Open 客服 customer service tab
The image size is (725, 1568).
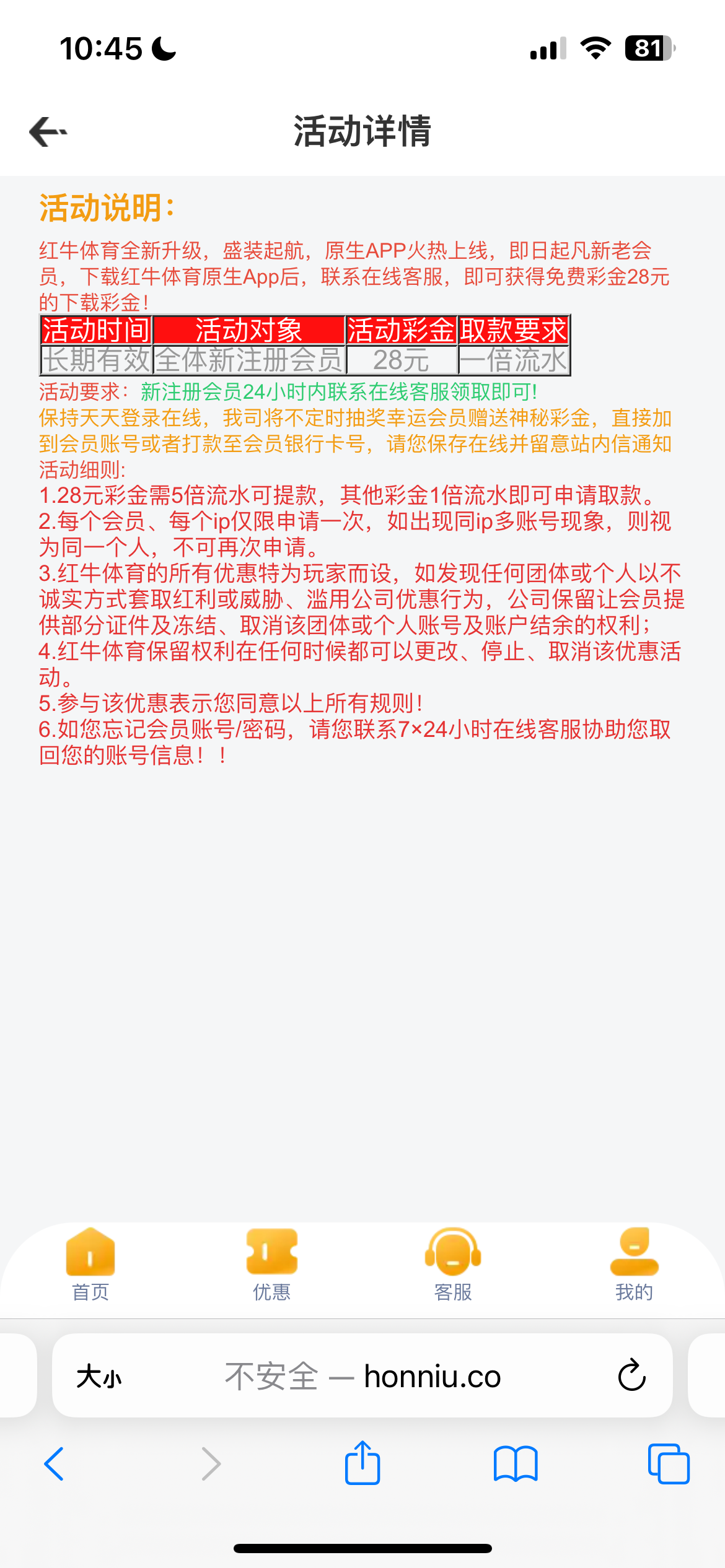coord(453,1263)
